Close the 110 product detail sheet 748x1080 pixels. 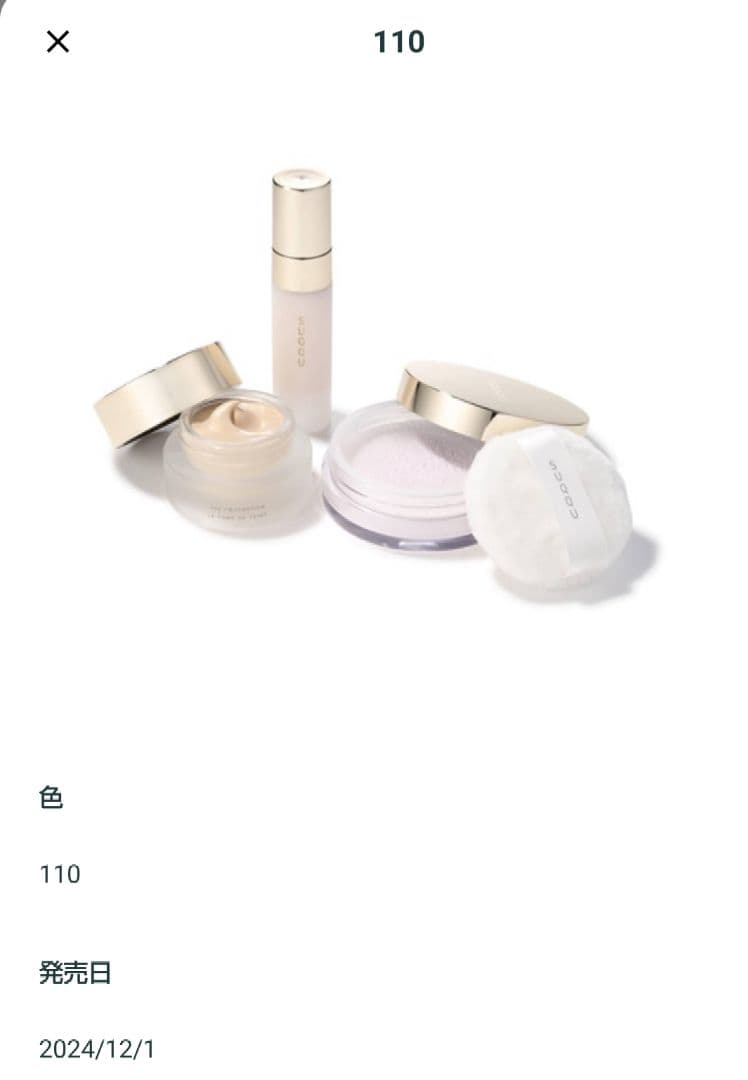[x=58, y=42]
